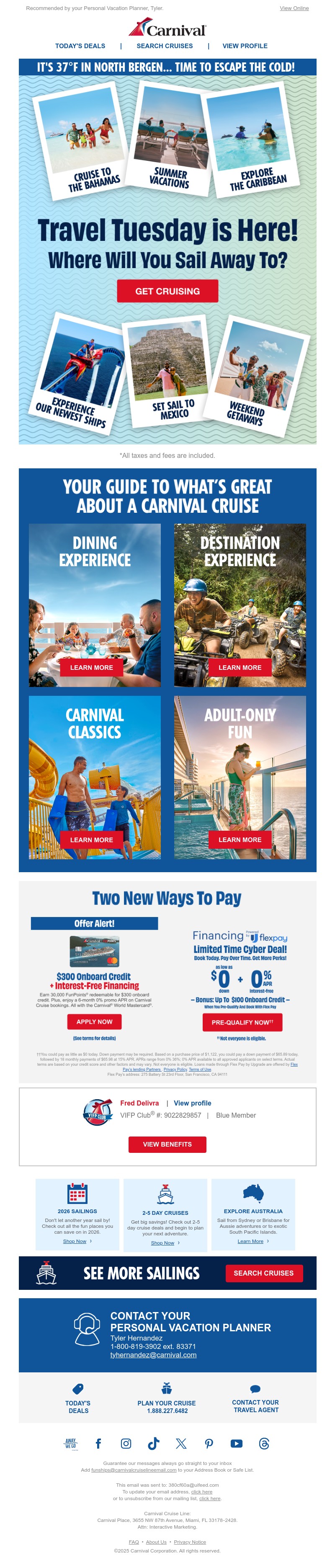Viewport: 335px width, 1568px height.
Task: Open the View Online link
Action: [294, 8]
